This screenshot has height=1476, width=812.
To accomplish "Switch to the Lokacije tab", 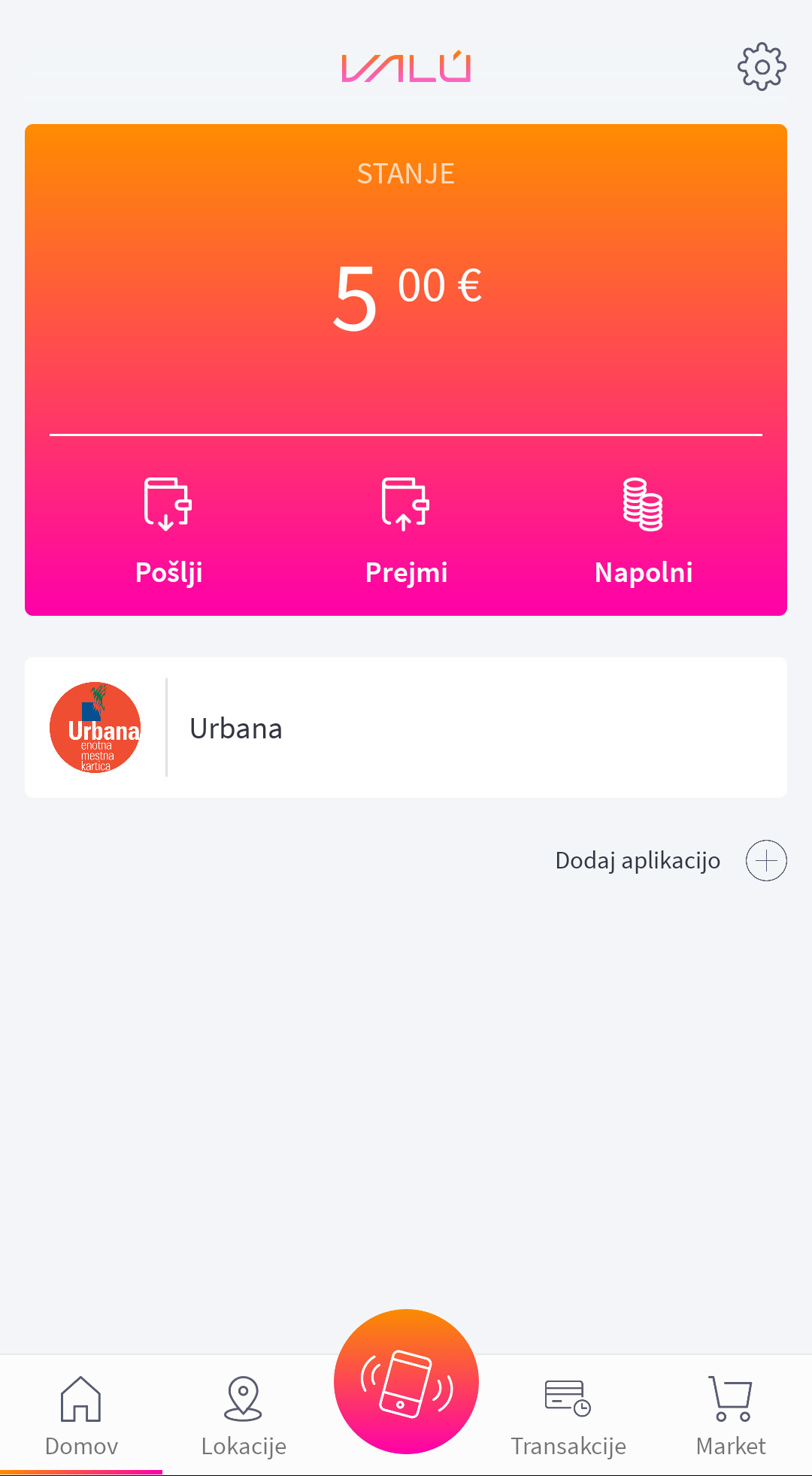I will click(x=244, y=1415).
